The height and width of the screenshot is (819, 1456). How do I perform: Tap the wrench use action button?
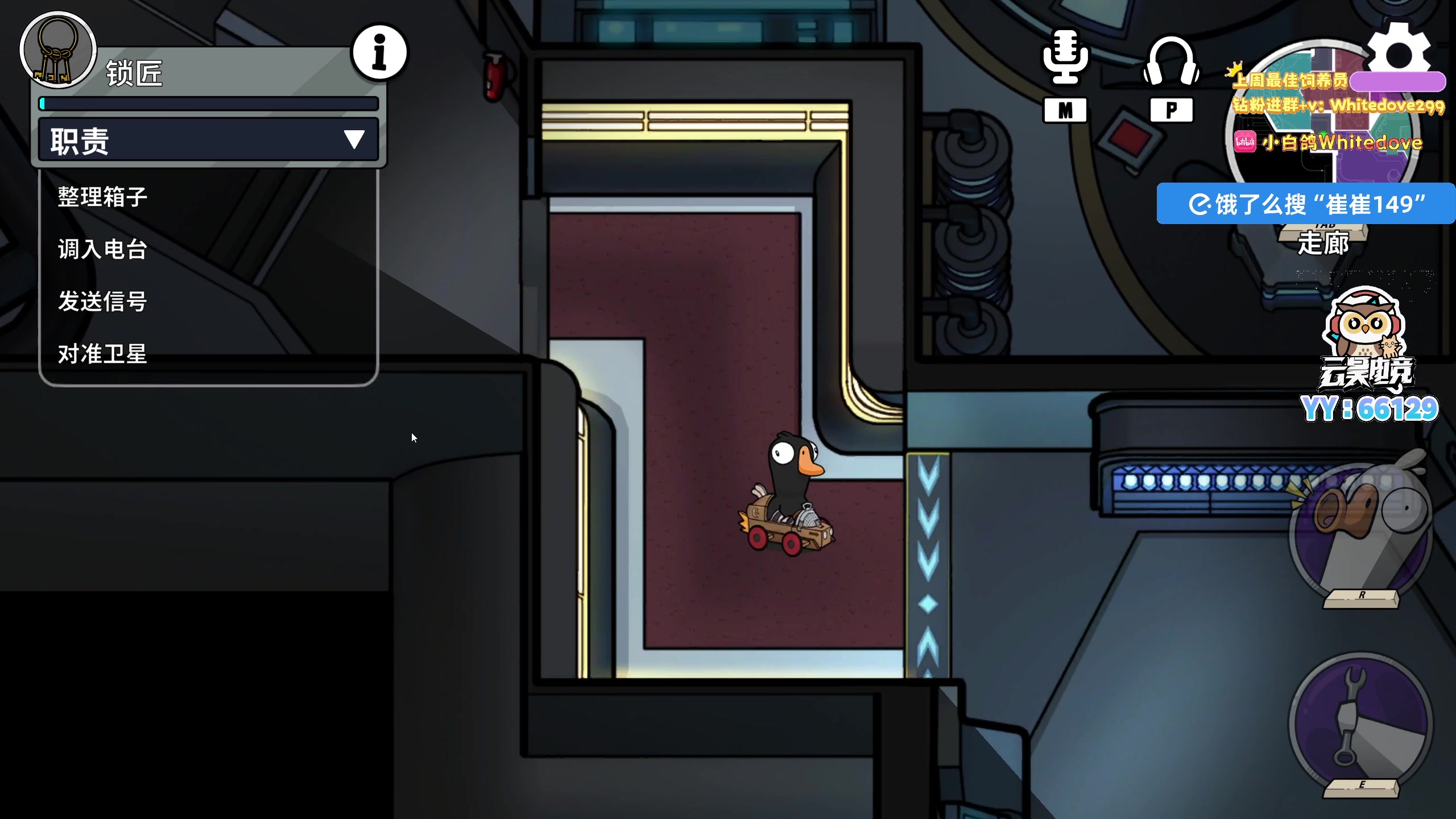click(1360, 721)
